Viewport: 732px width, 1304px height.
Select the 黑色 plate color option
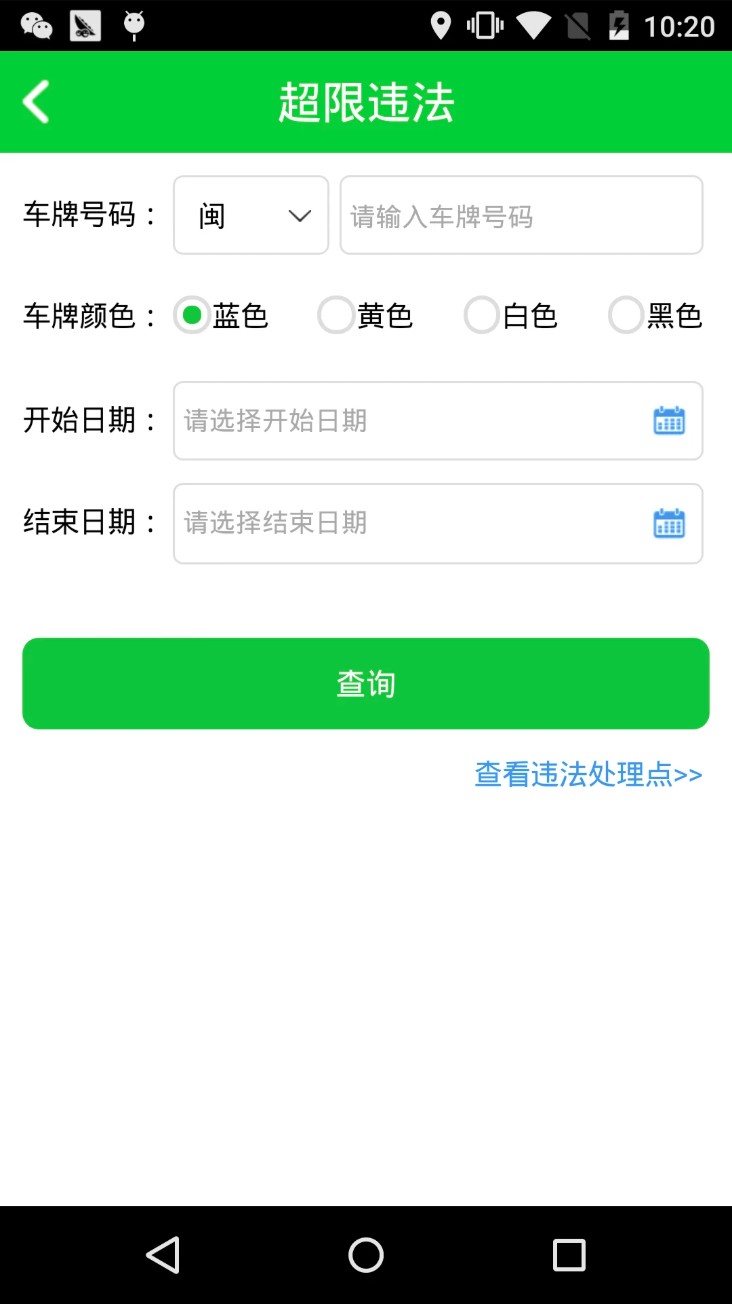pos(625,314)
